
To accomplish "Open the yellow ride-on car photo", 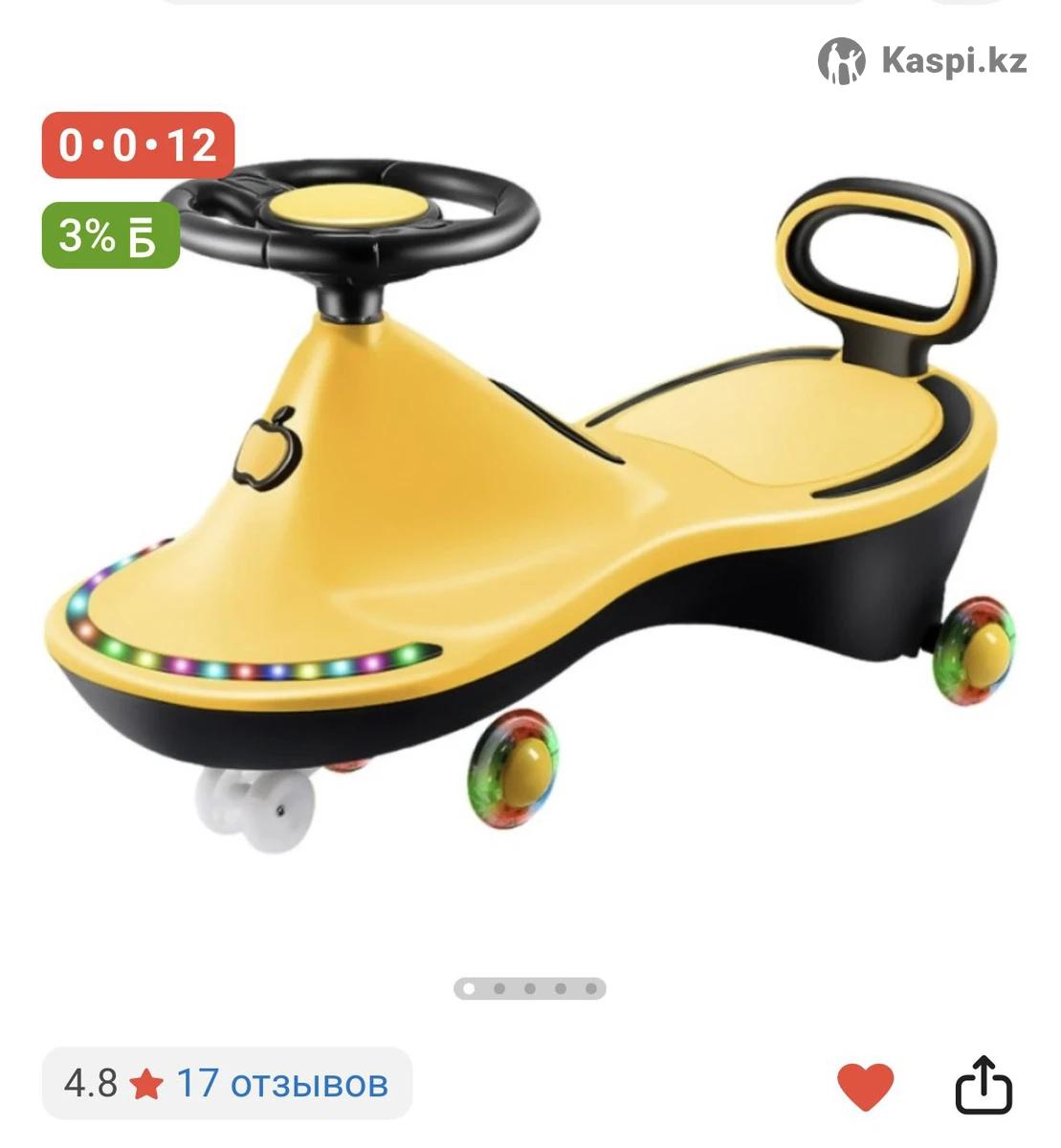I will [530, 497].
